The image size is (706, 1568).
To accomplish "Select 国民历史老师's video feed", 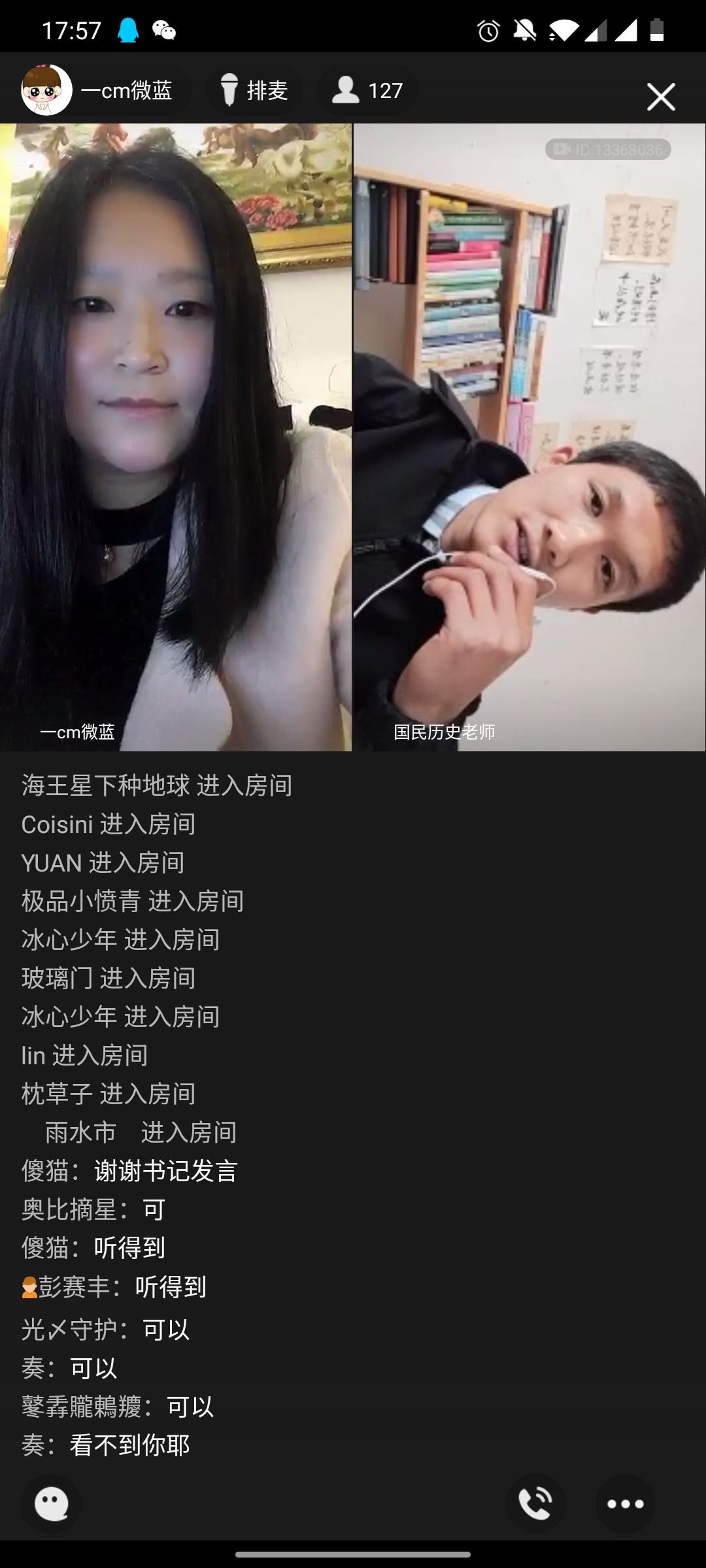I will 529,438.
